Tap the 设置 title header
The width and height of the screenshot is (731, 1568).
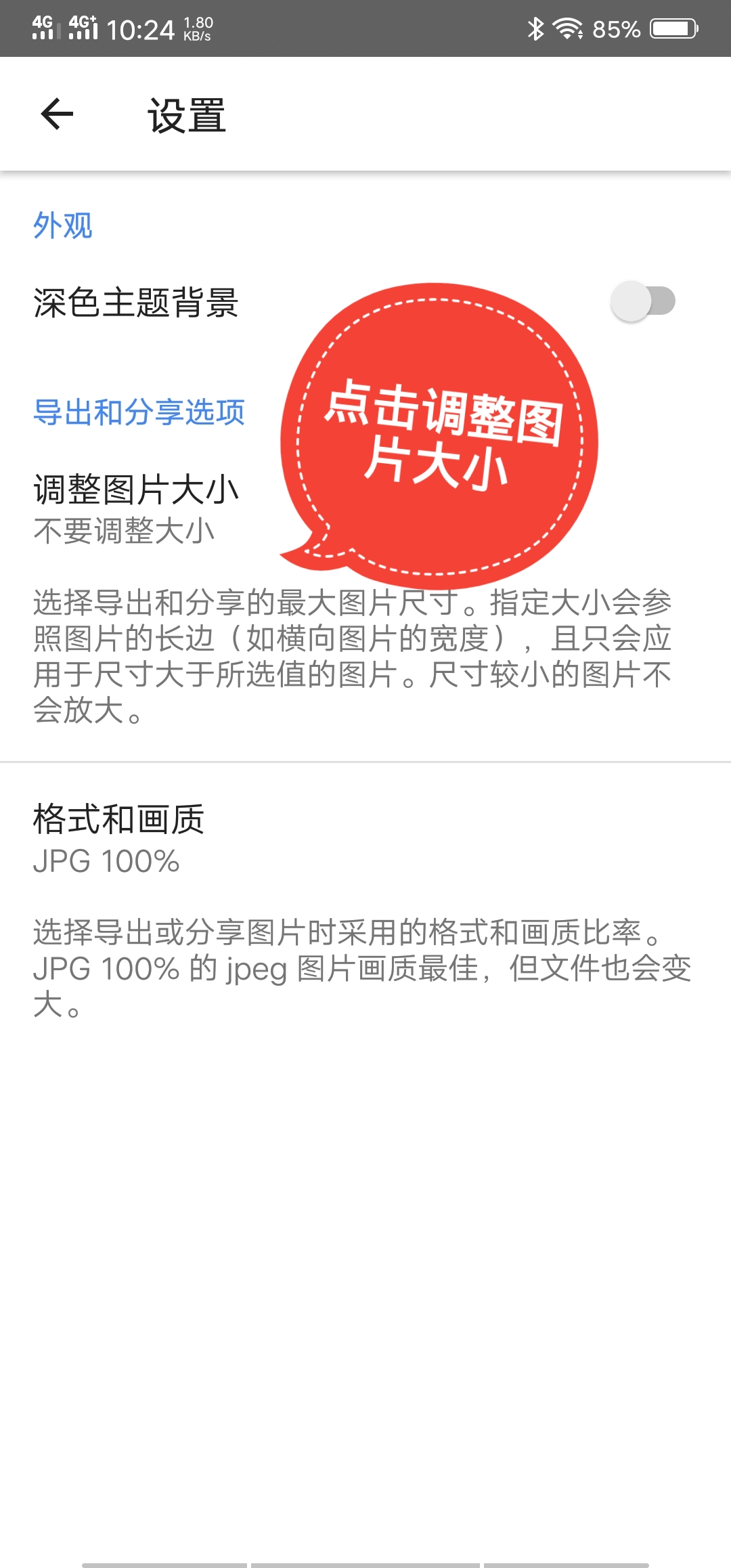tap(186, 114)
